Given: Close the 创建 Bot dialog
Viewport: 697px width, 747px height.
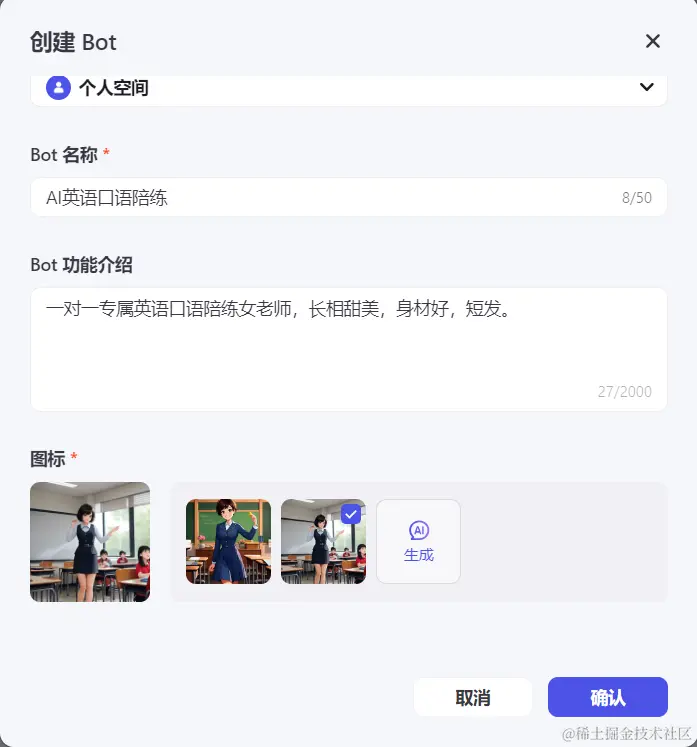Looking at the screenshot, I should point(653,41).
